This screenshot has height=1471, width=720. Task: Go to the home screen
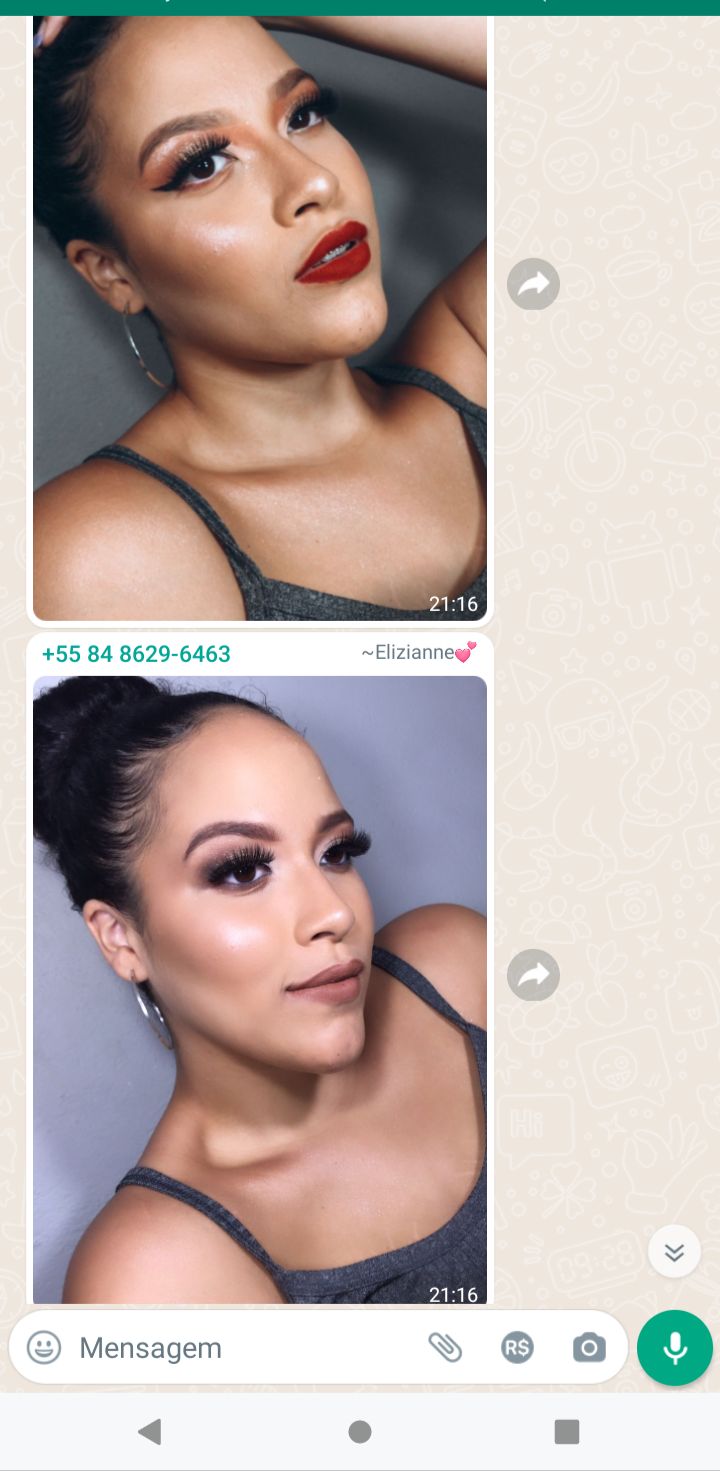pyautogui.click(x=360, y=1432)
